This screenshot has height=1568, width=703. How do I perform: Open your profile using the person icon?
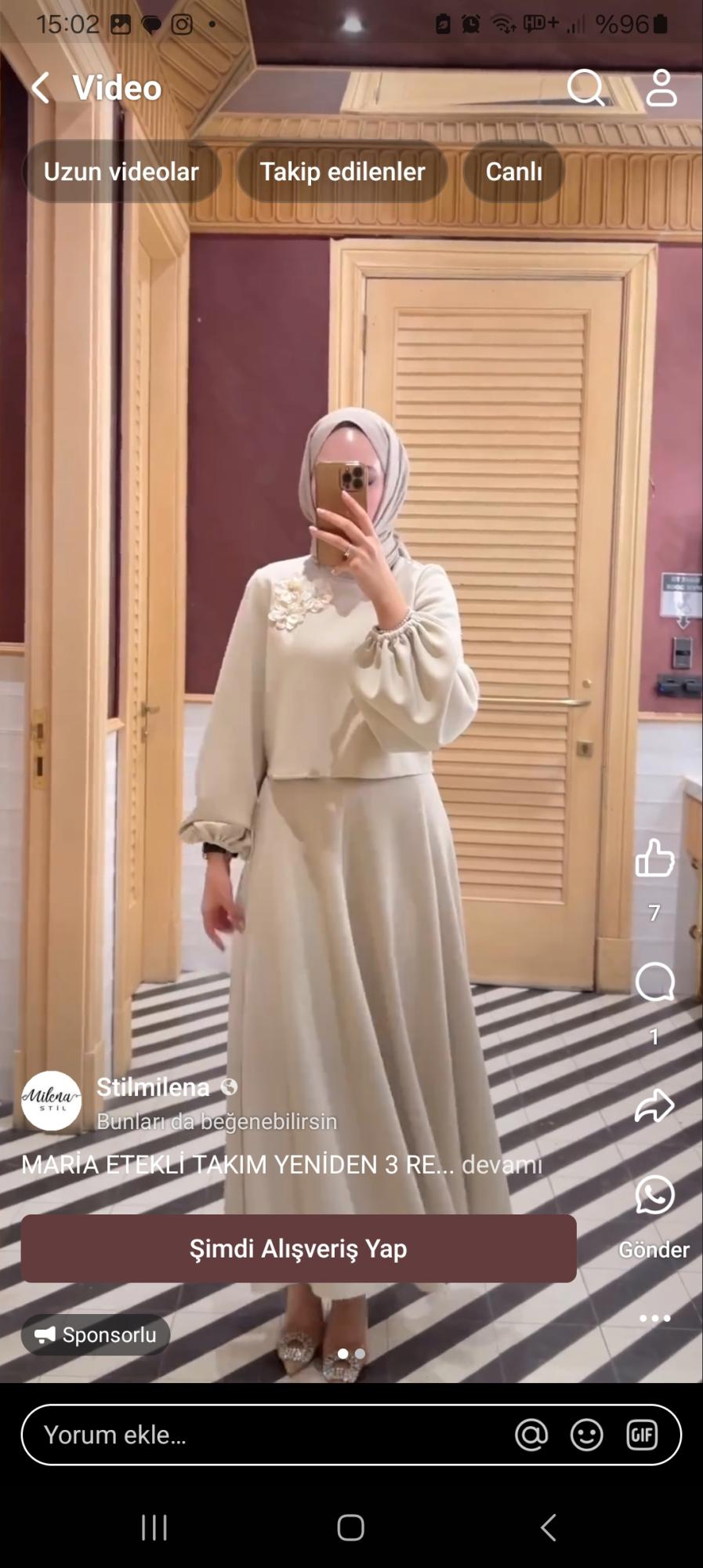point(661,89)
